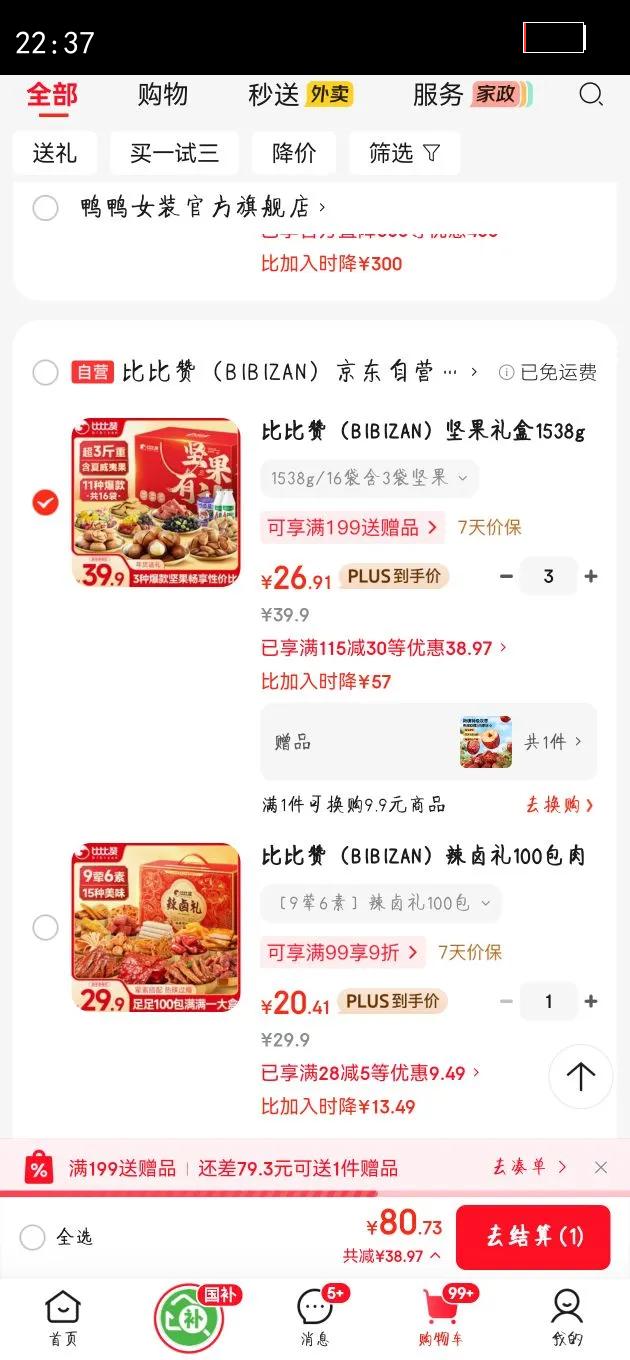Image resolution: width=630 pixels, height=1360 pixels.
Task: Decrease 坚果礼盒 quantity with minus
Action: click(x=507, y=576)
